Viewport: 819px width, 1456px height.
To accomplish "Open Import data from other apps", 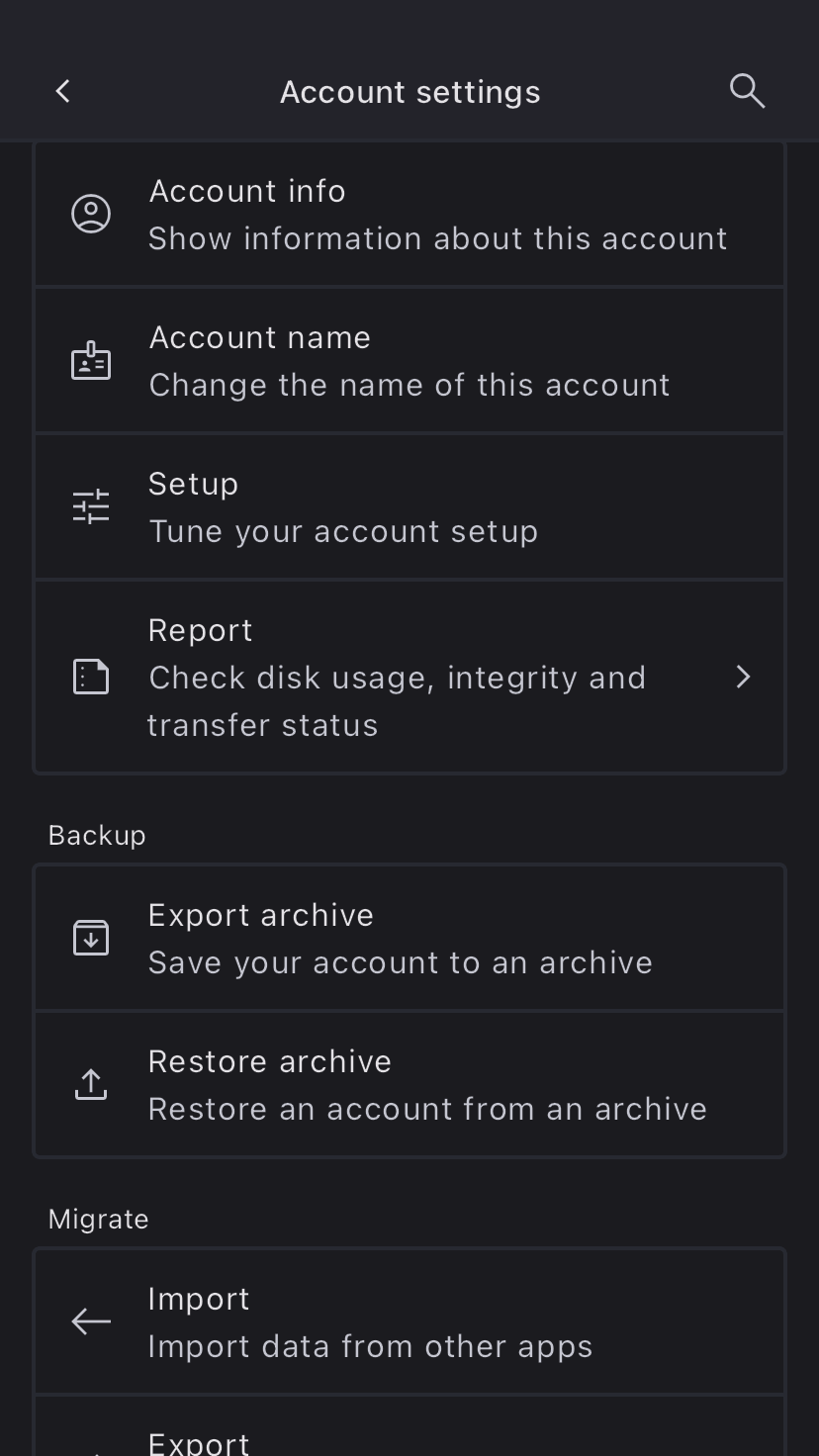I will tap(409, 1321).
